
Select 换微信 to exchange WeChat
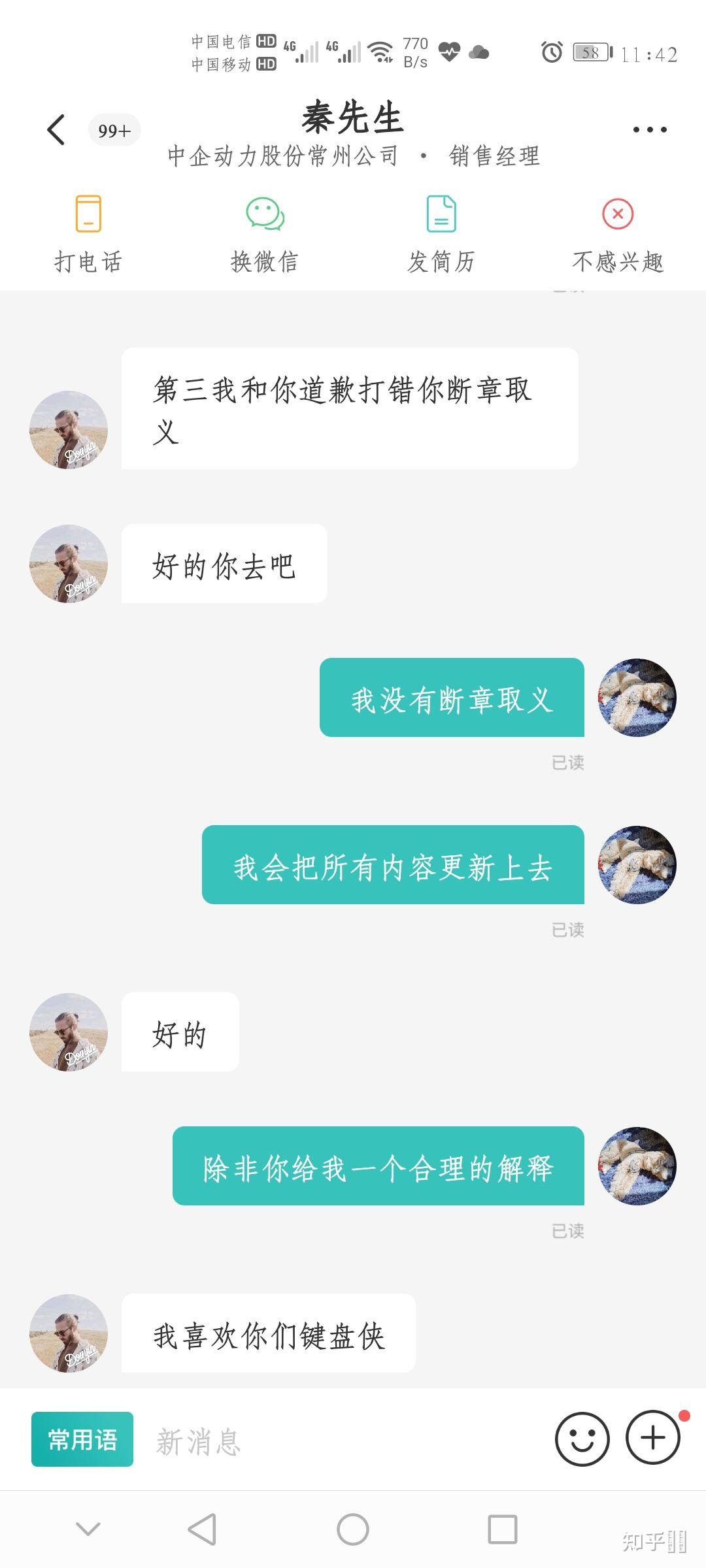point(265,234)
